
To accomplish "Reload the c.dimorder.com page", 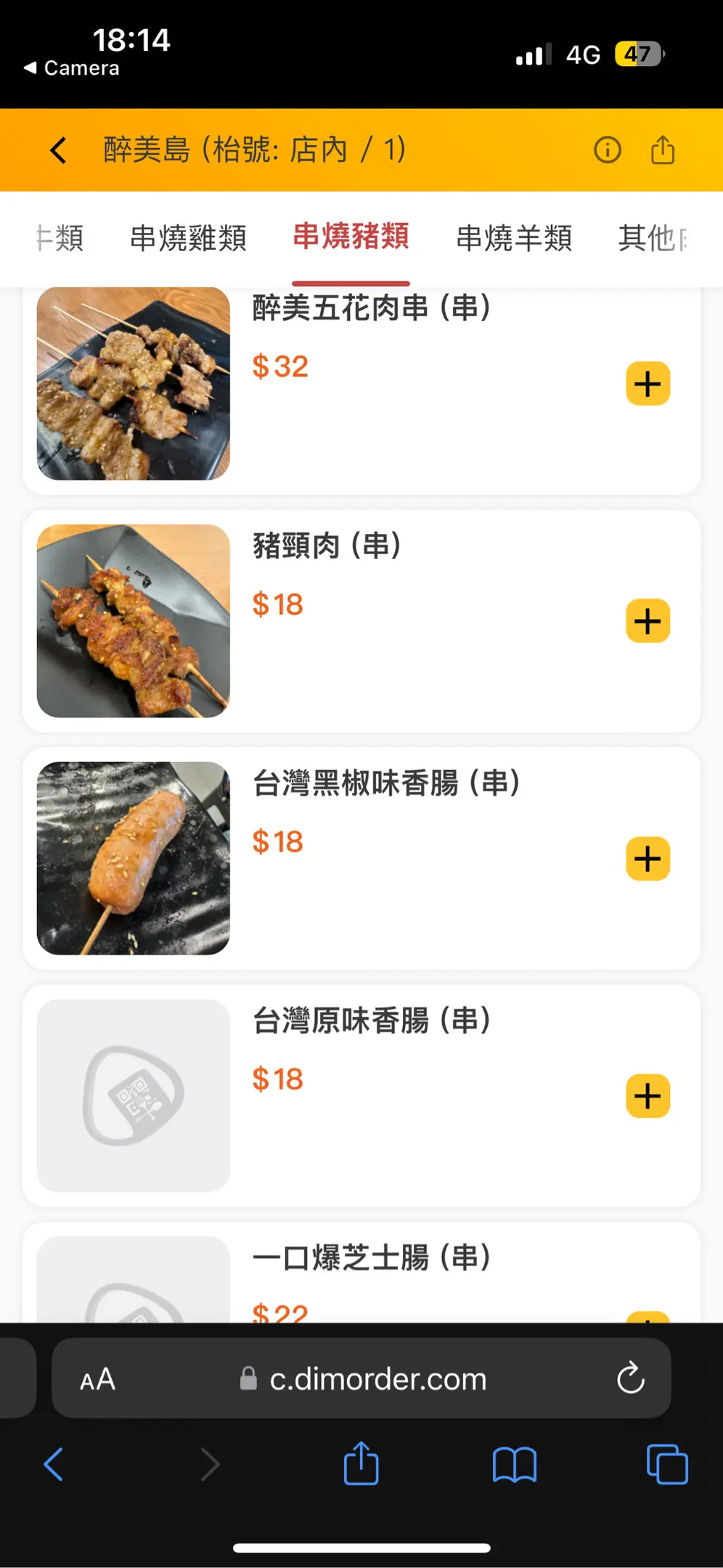I will (x=630, y=1378).
